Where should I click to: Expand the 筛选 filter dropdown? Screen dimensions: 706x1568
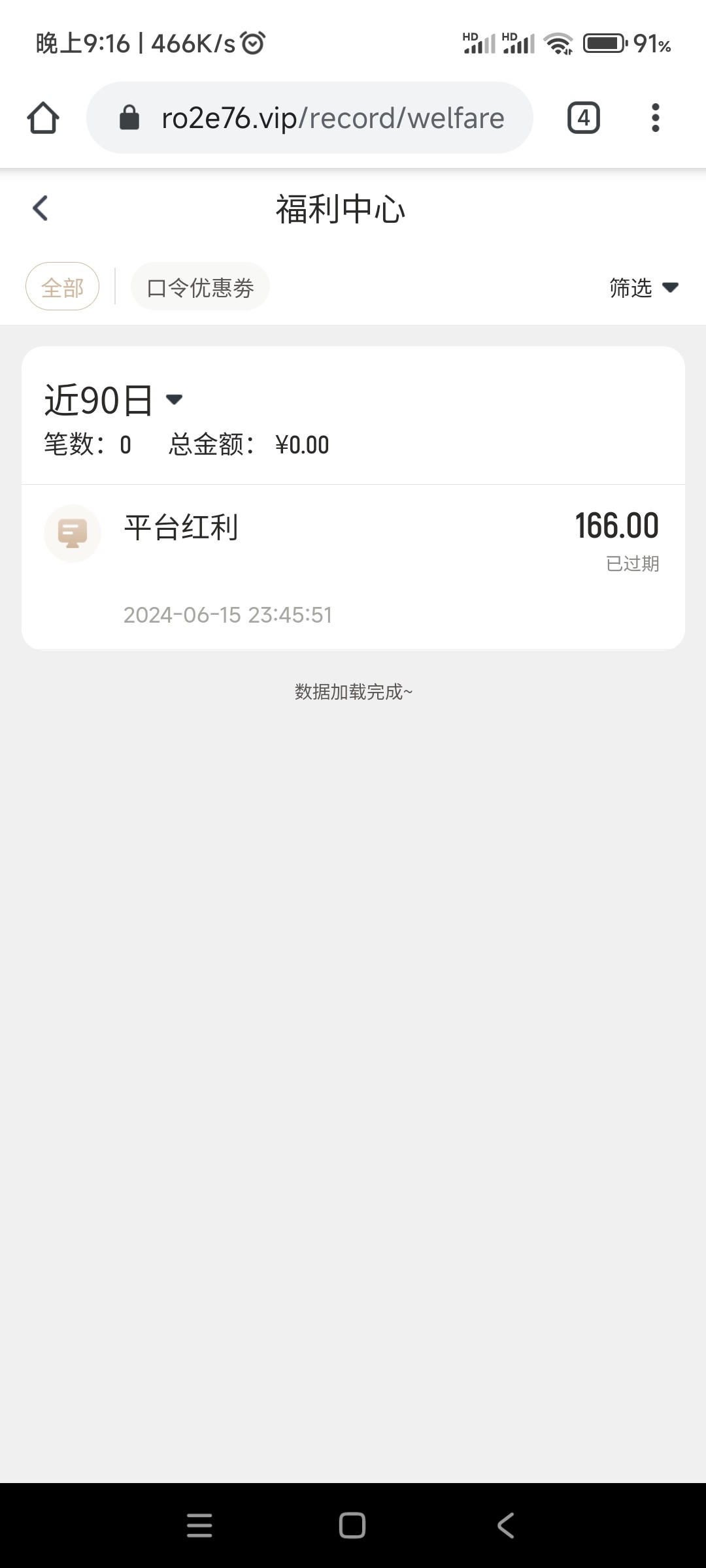(x=643, y=287)
